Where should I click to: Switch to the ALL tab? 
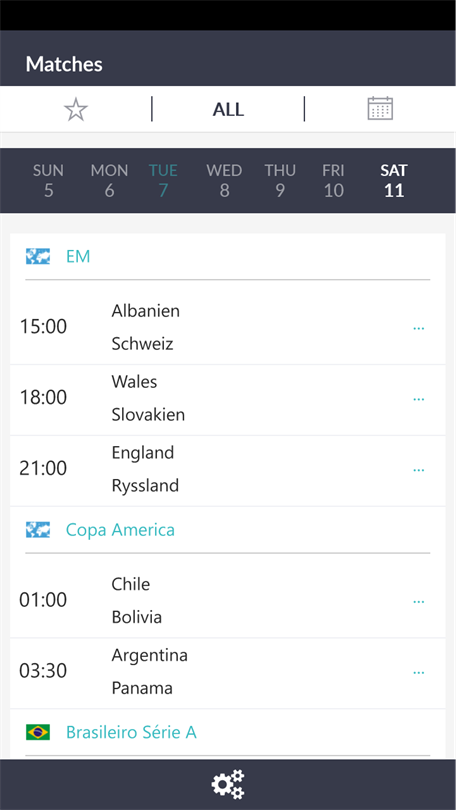(x=228, y=110)
